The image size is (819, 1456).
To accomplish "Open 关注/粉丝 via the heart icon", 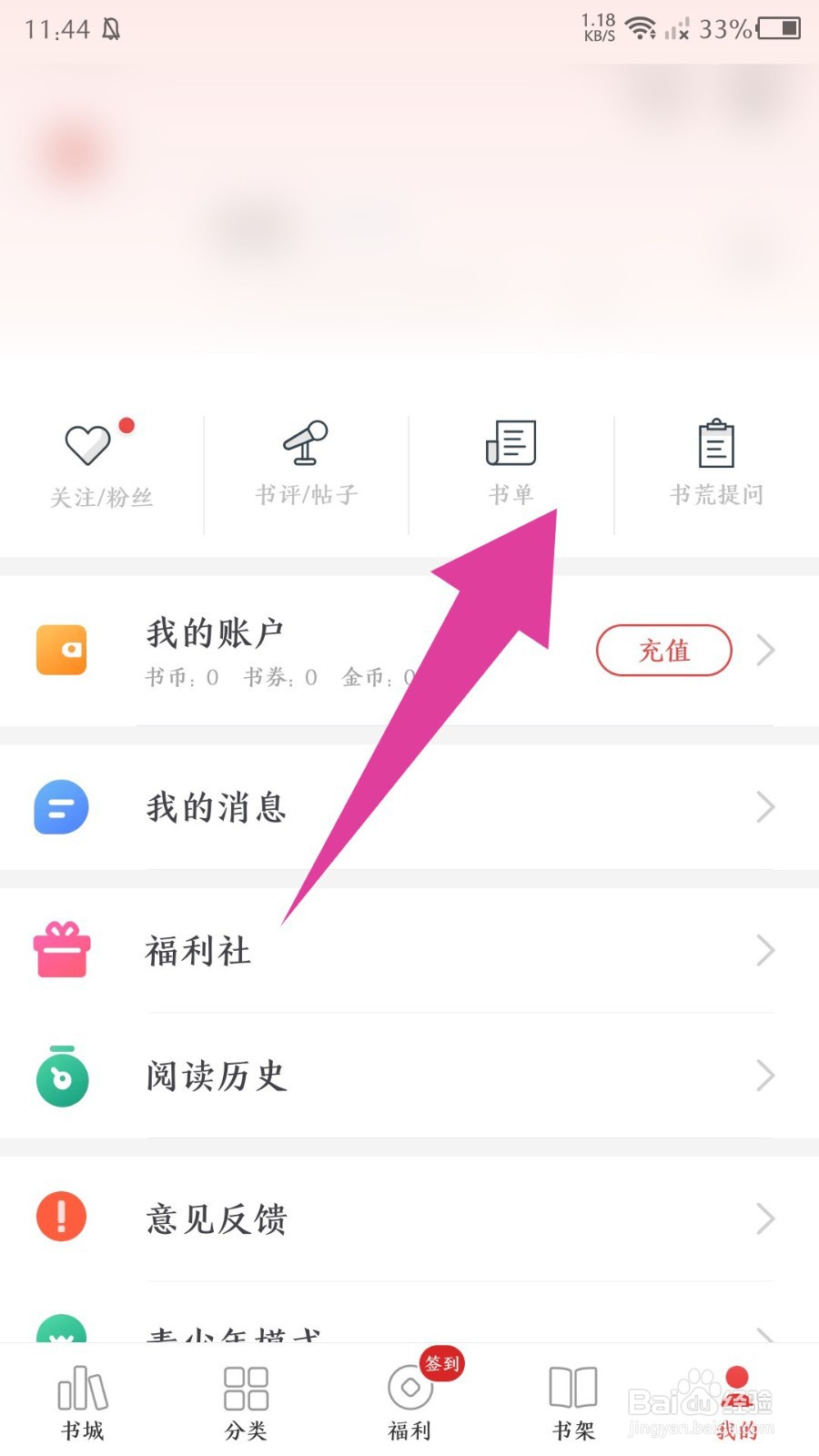I will [88, 444].
